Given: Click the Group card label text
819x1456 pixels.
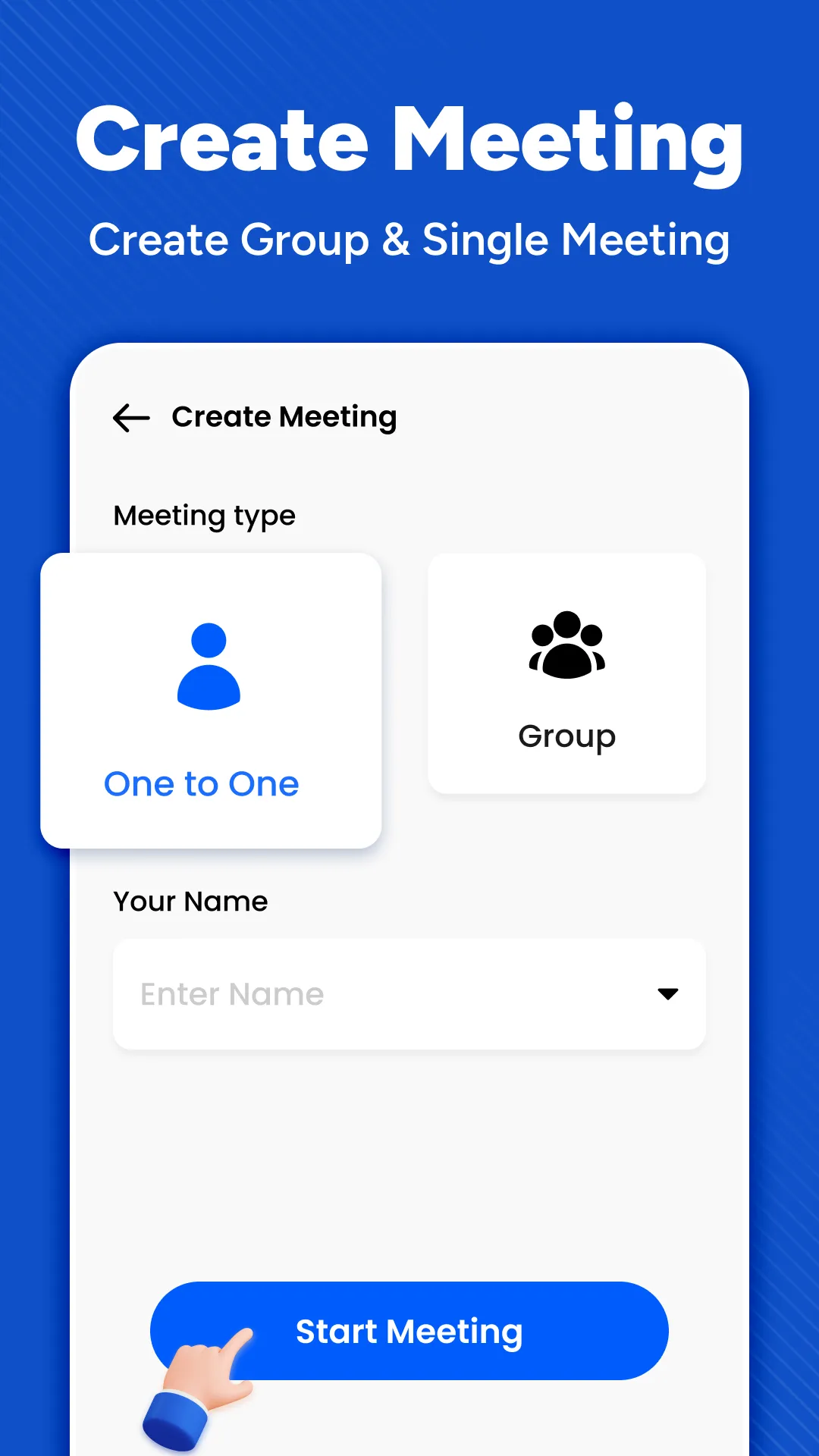Looking at the screenshot, I should [566, 735].
